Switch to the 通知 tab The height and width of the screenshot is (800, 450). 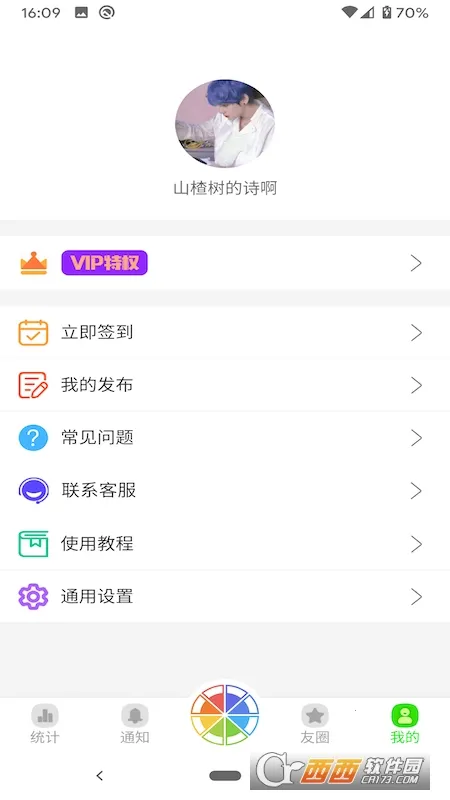point(135,724)
